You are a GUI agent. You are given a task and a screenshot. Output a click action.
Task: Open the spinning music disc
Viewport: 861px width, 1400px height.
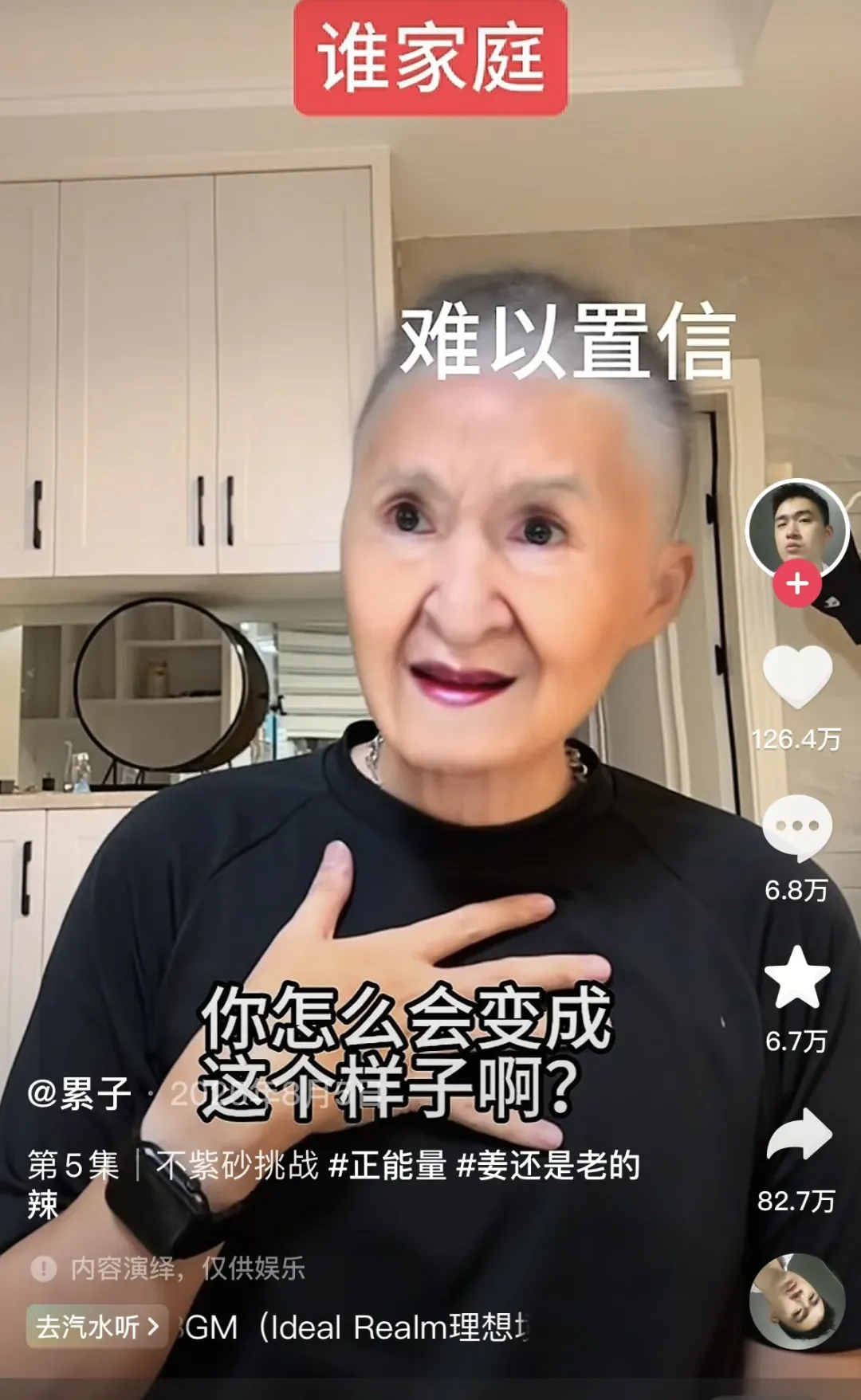point(796,1301)
